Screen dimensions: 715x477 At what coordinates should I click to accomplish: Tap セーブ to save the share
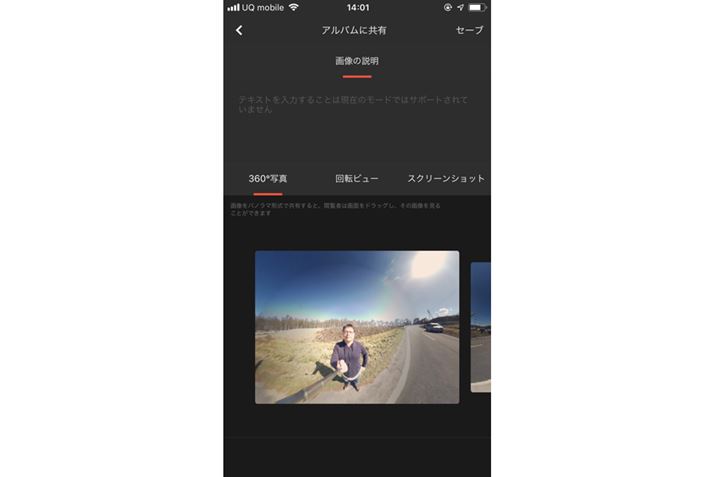click(x=469, y=30)
